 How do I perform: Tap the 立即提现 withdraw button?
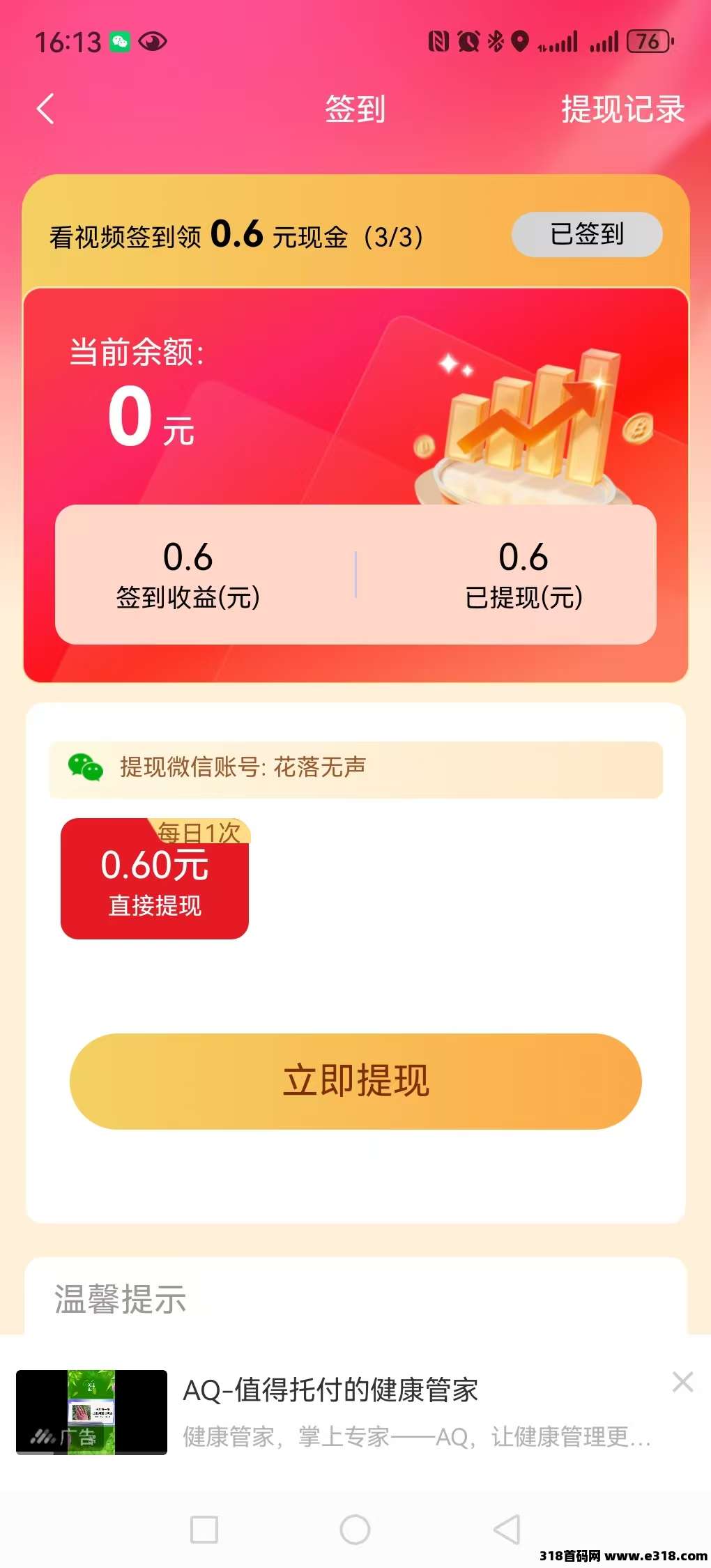(355, 1080)
